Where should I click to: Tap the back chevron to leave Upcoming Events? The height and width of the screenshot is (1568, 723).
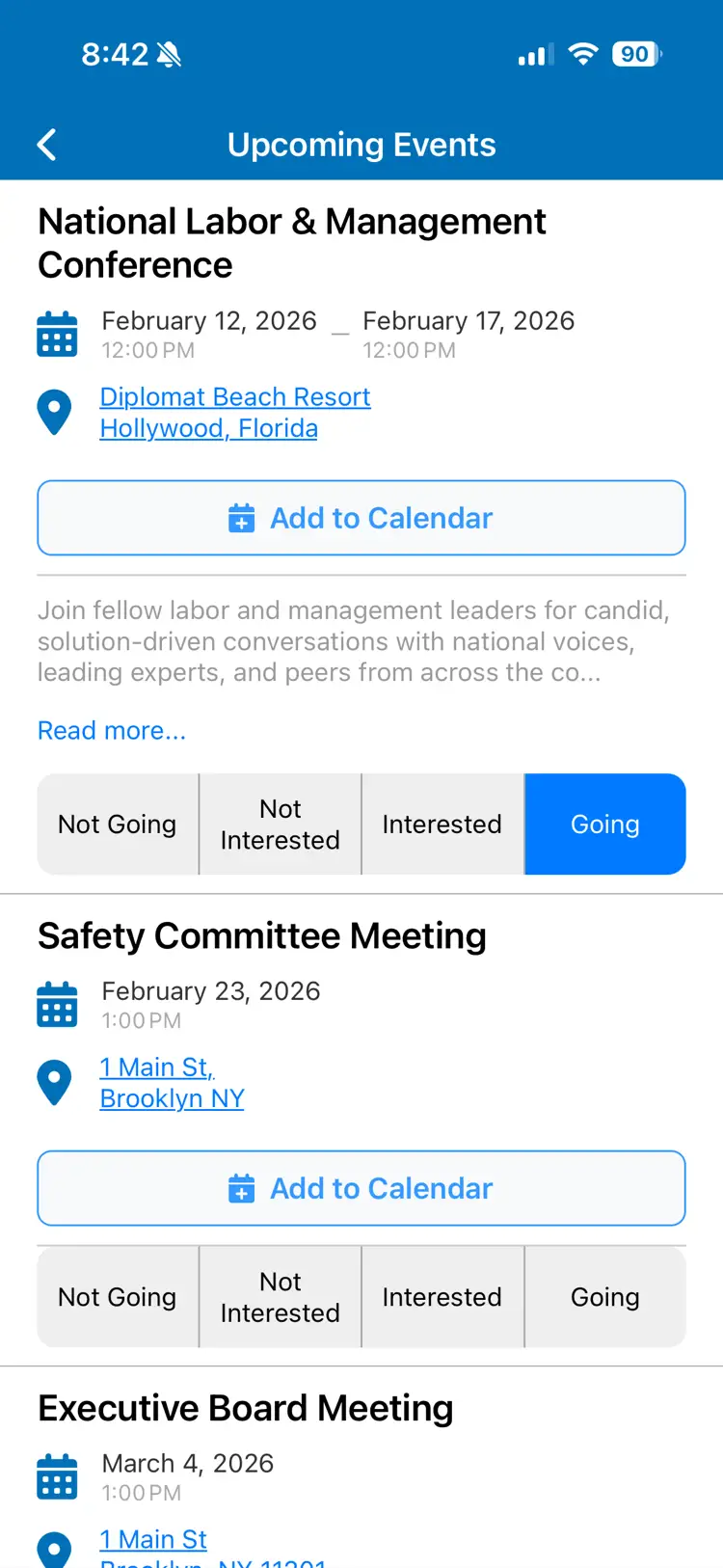pos(45,144)
